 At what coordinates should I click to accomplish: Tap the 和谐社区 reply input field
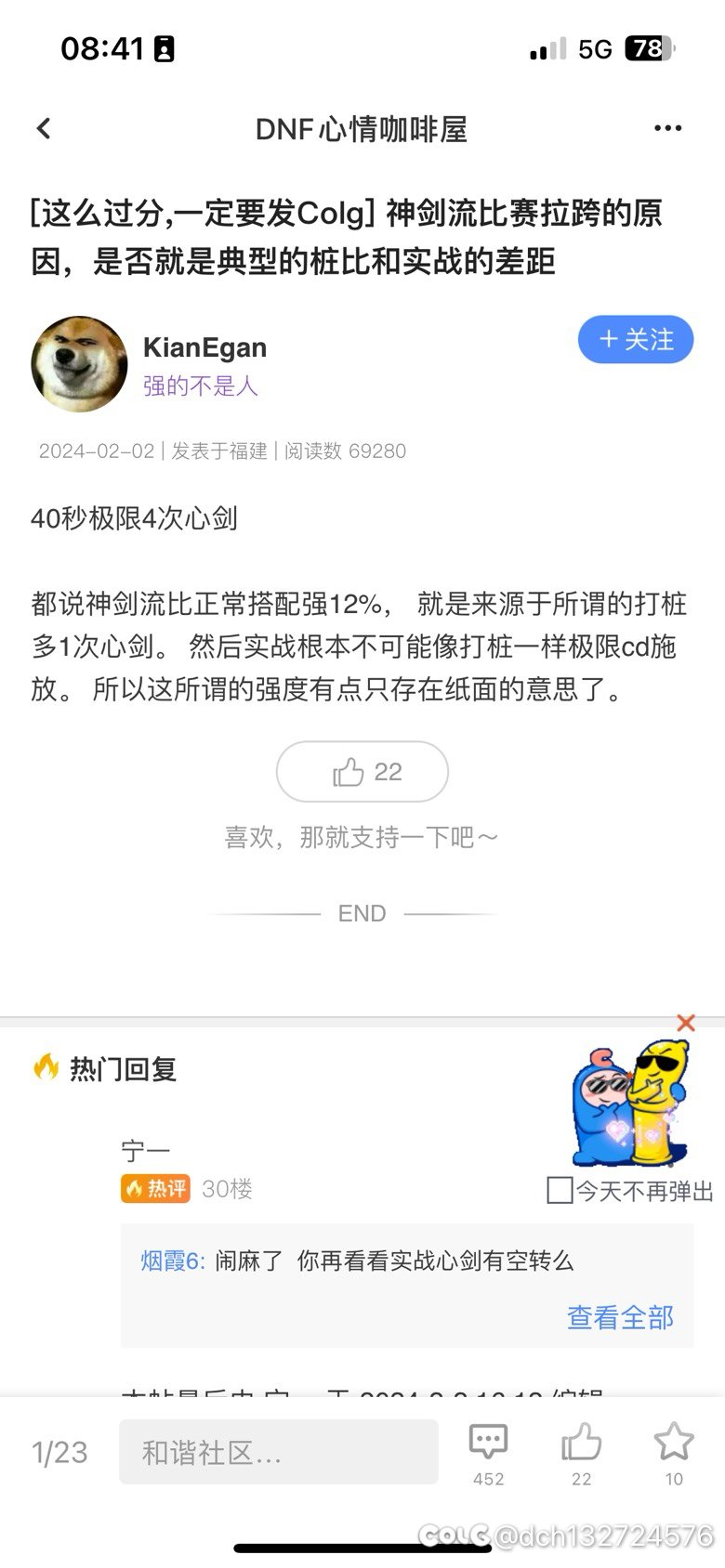coord(278,1452)
